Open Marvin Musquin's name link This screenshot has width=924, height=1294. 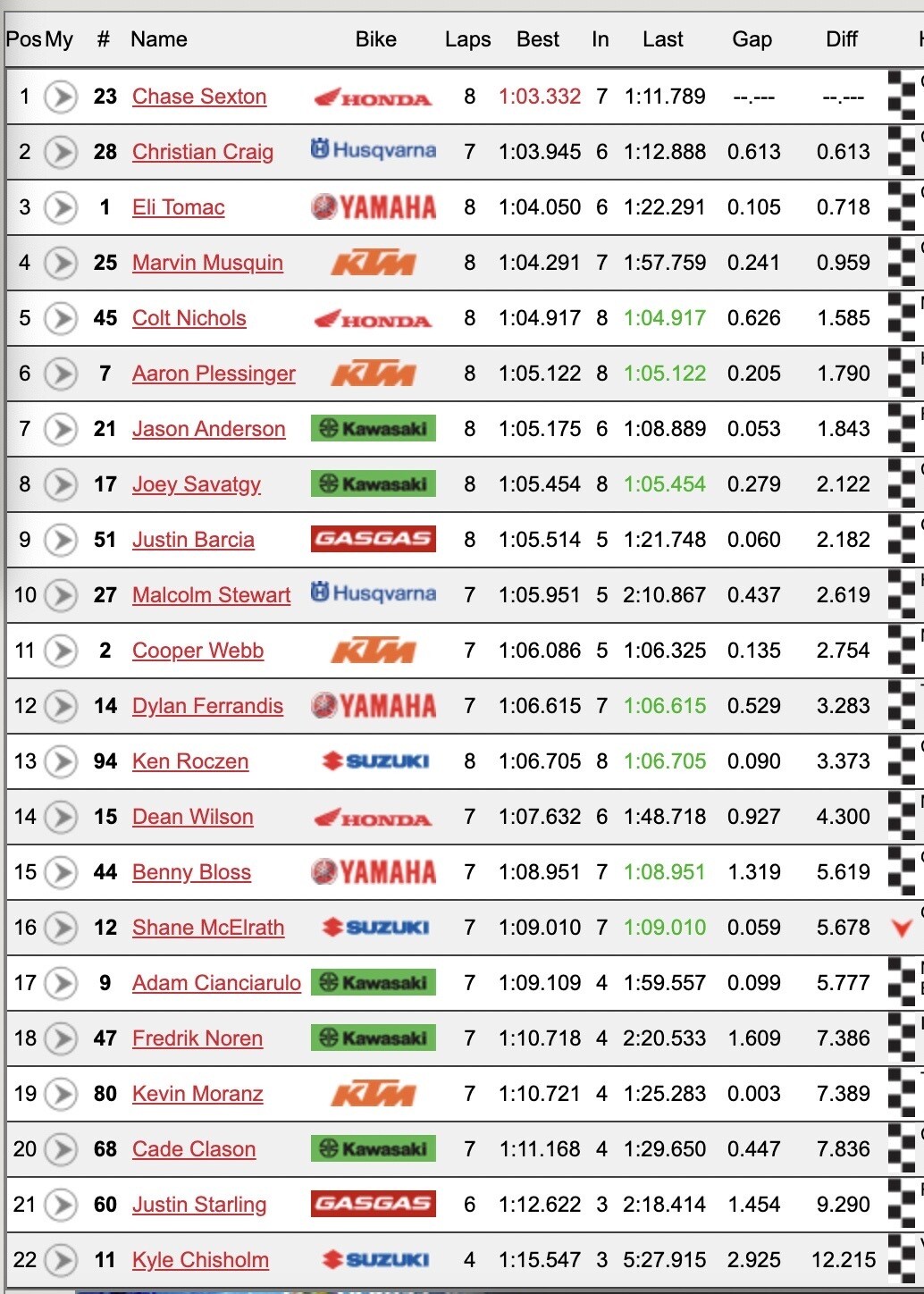click(207, 263)
